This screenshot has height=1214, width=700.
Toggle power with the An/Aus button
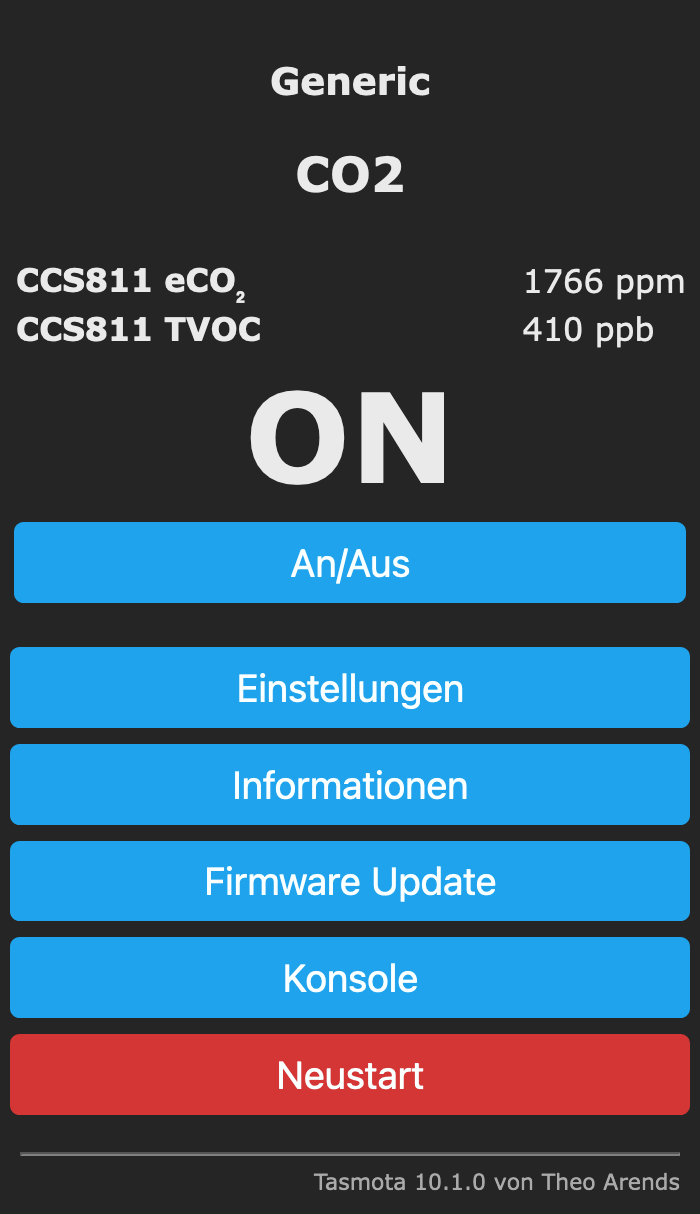point(350,563)
